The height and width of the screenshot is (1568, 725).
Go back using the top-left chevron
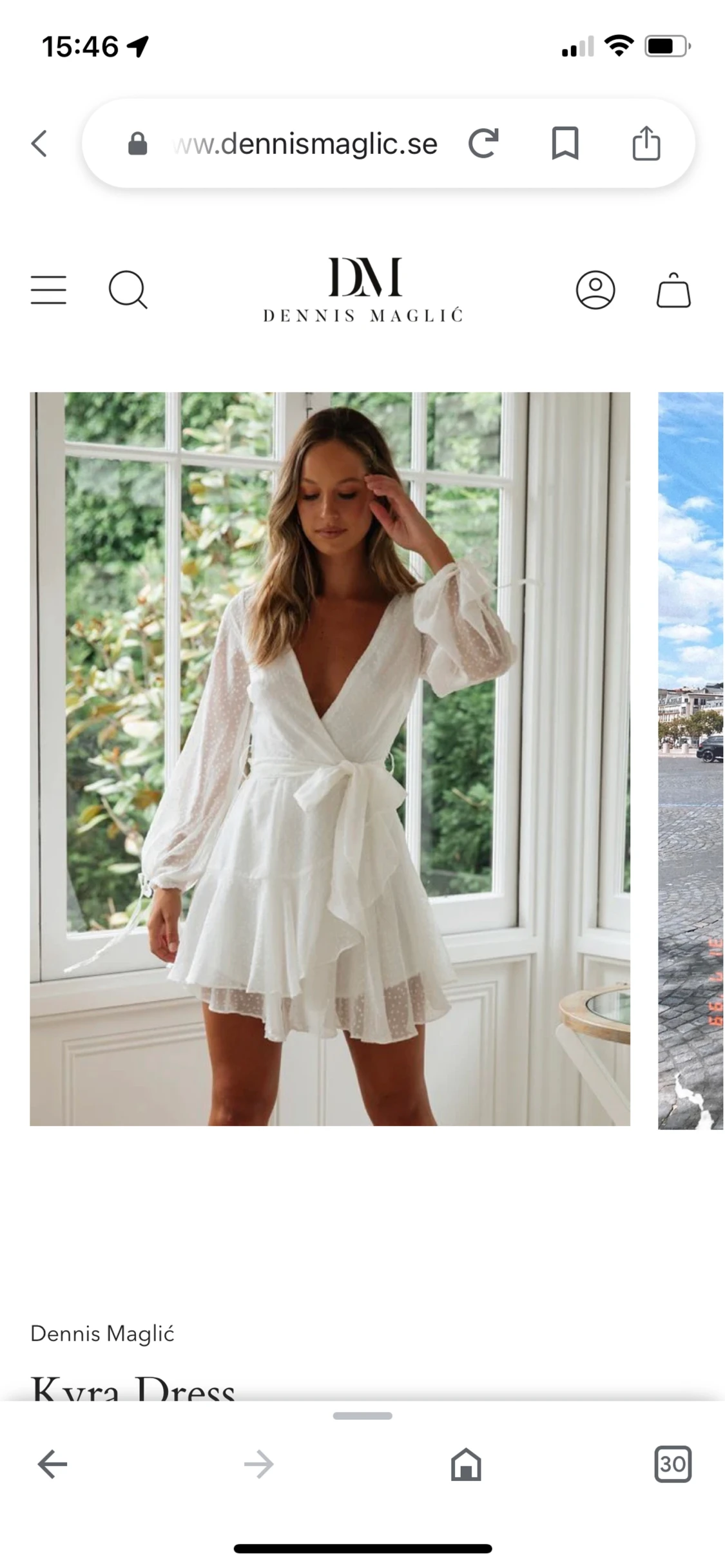coord(39,143)
